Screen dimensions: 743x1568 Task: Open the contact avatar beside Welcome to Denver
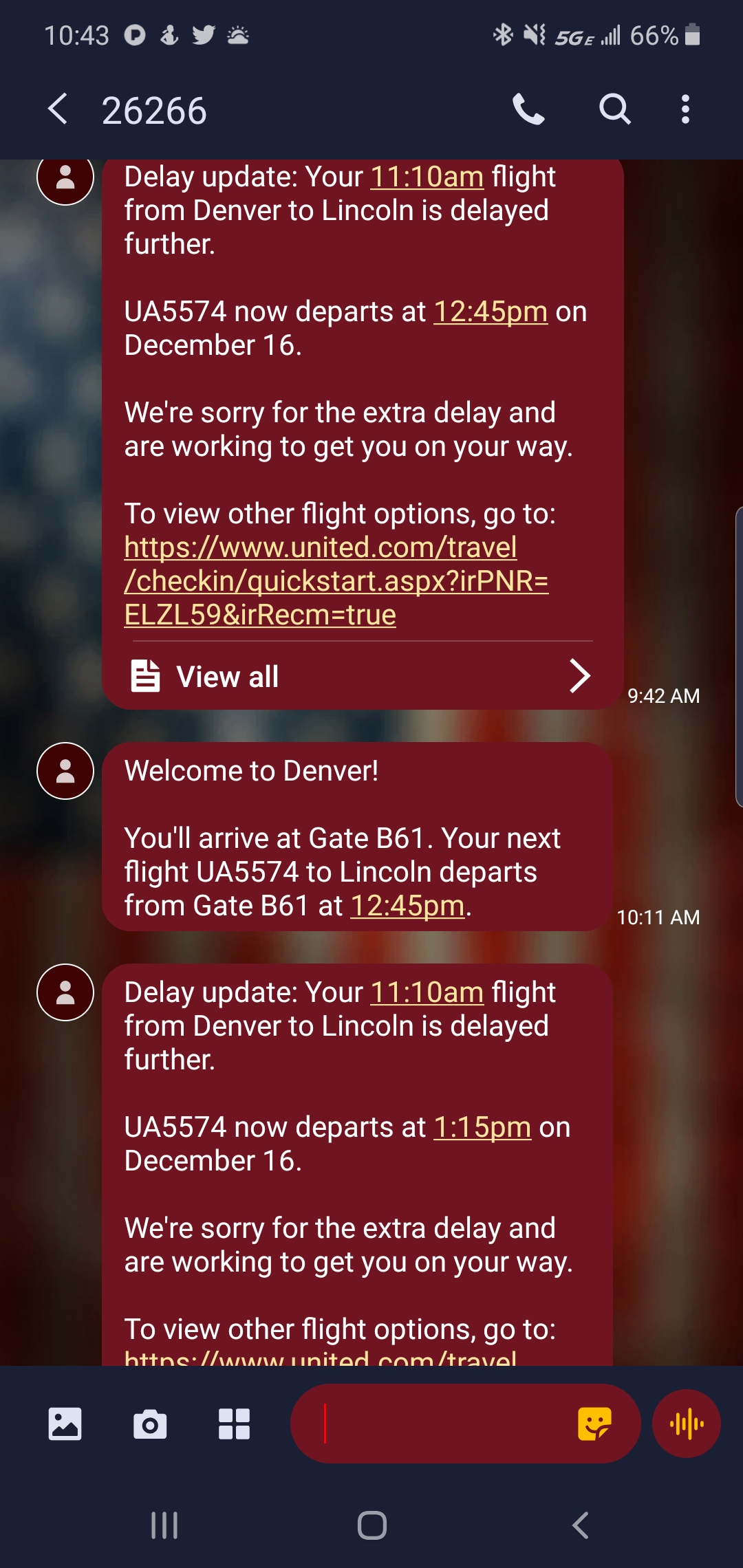[65, 771]
